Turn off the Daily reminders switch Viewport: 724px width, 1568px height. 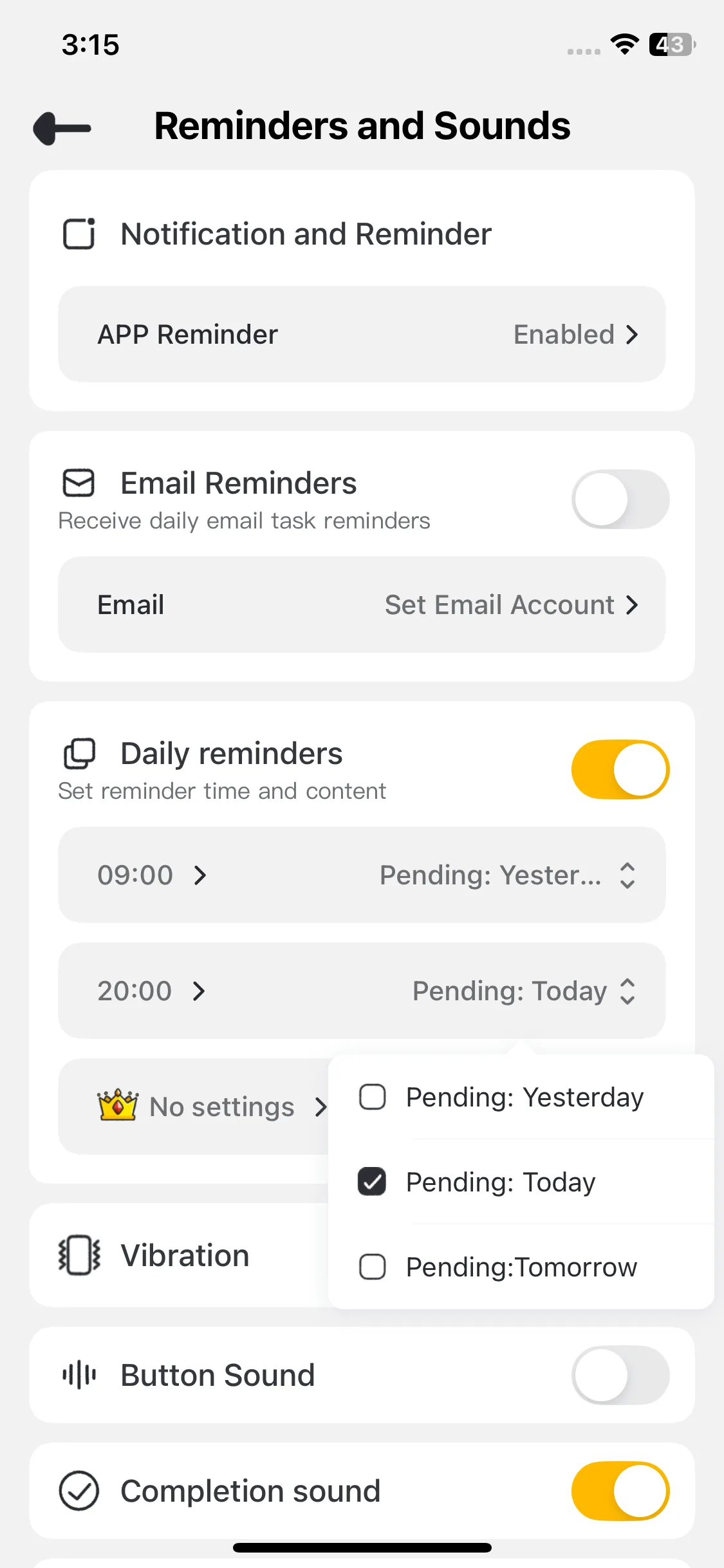[x=620, y=769]
